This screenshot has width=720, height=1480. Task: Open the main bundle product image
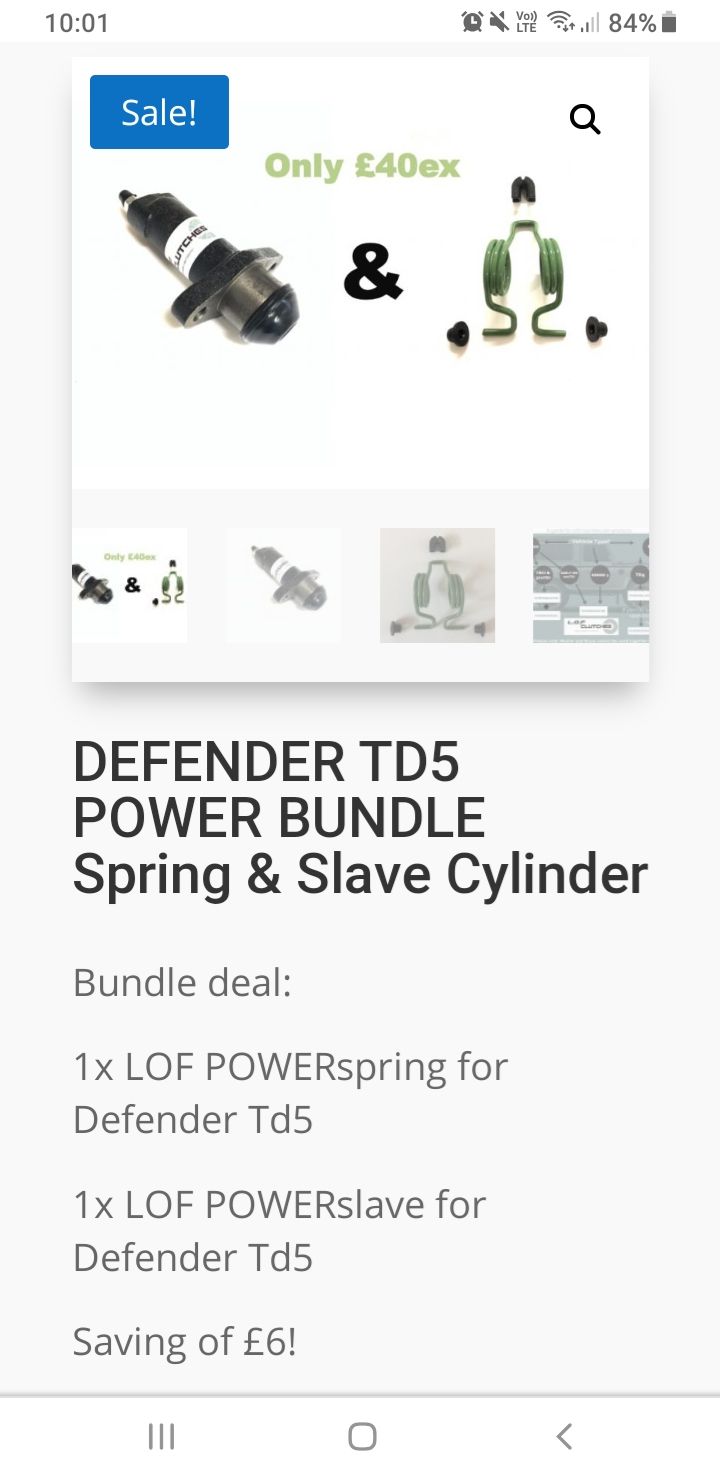(360, 273)
